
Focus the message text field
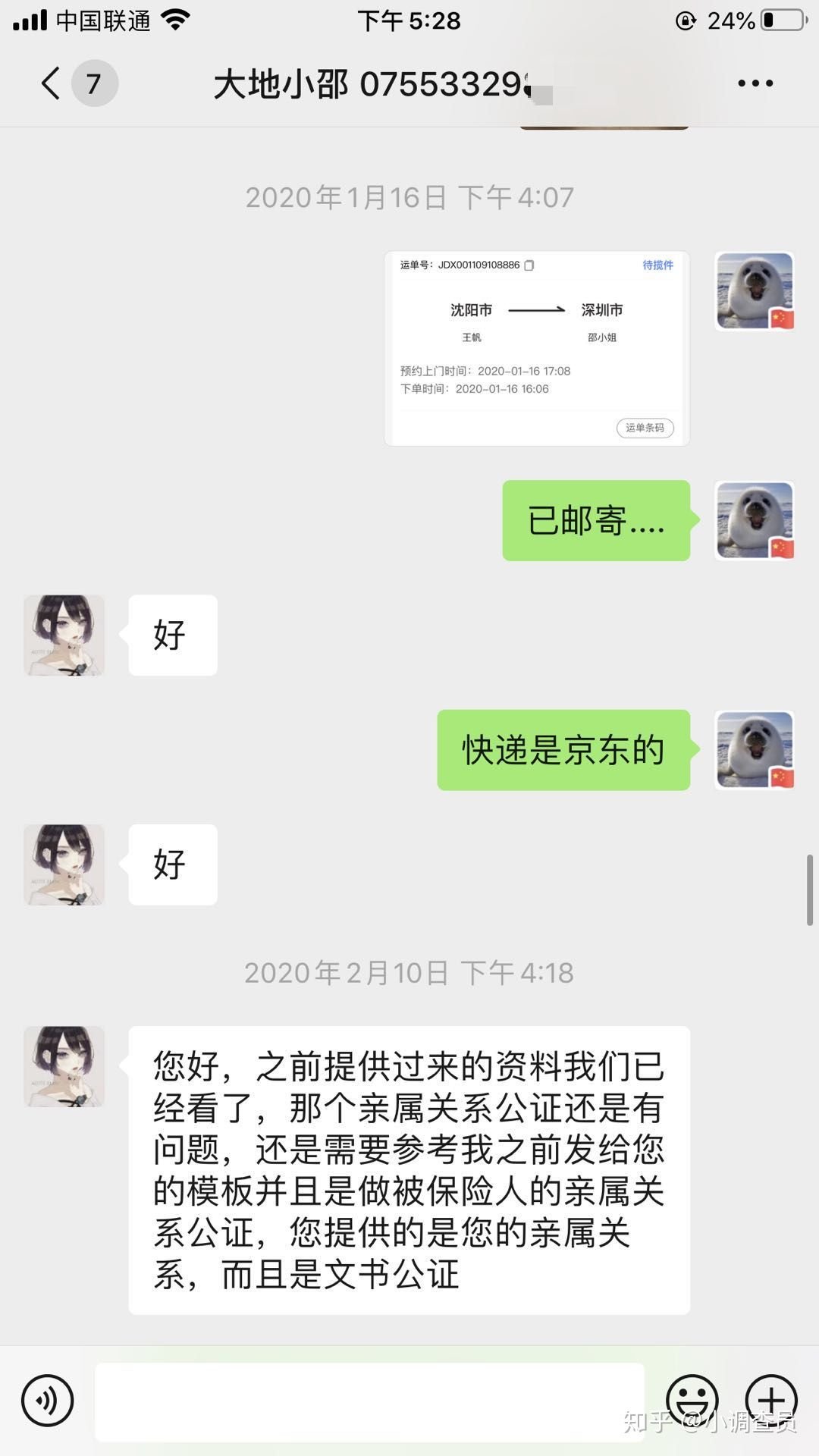tap(369, 1401)
